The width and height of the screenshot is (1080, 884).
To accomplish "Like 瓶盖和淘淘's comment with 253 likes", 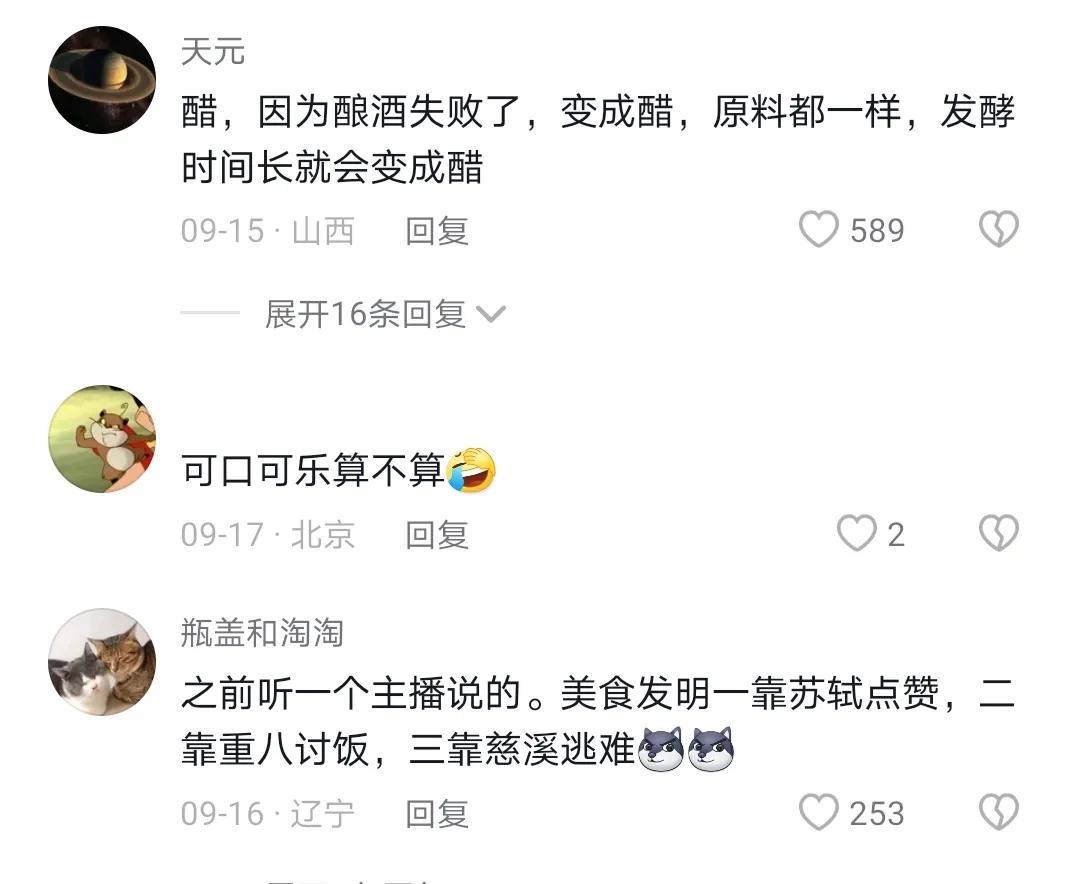I will pyautogui.click(x=819, y=812).
